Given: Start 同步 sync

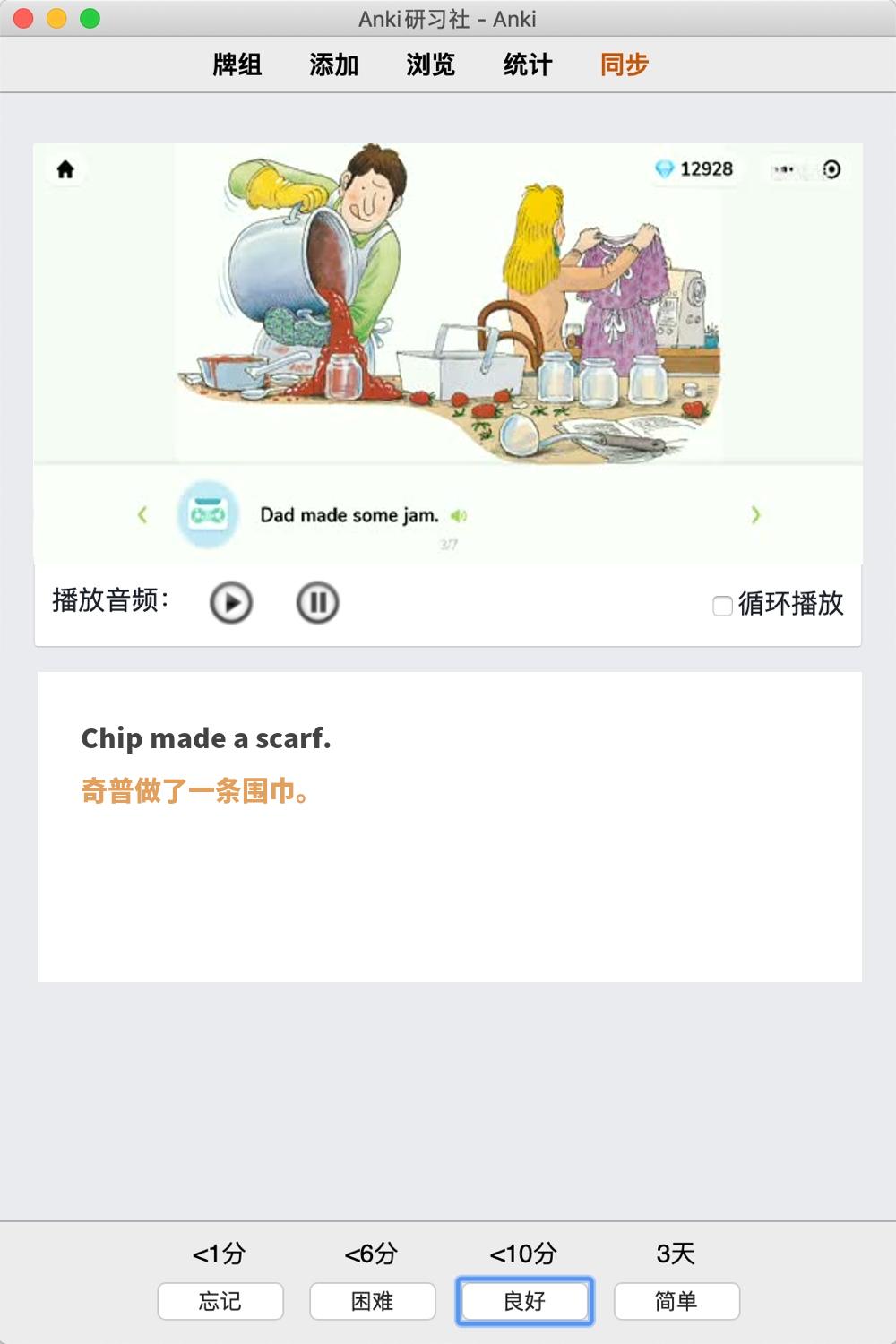Looking at the screenshot, I should coord(625,65).
